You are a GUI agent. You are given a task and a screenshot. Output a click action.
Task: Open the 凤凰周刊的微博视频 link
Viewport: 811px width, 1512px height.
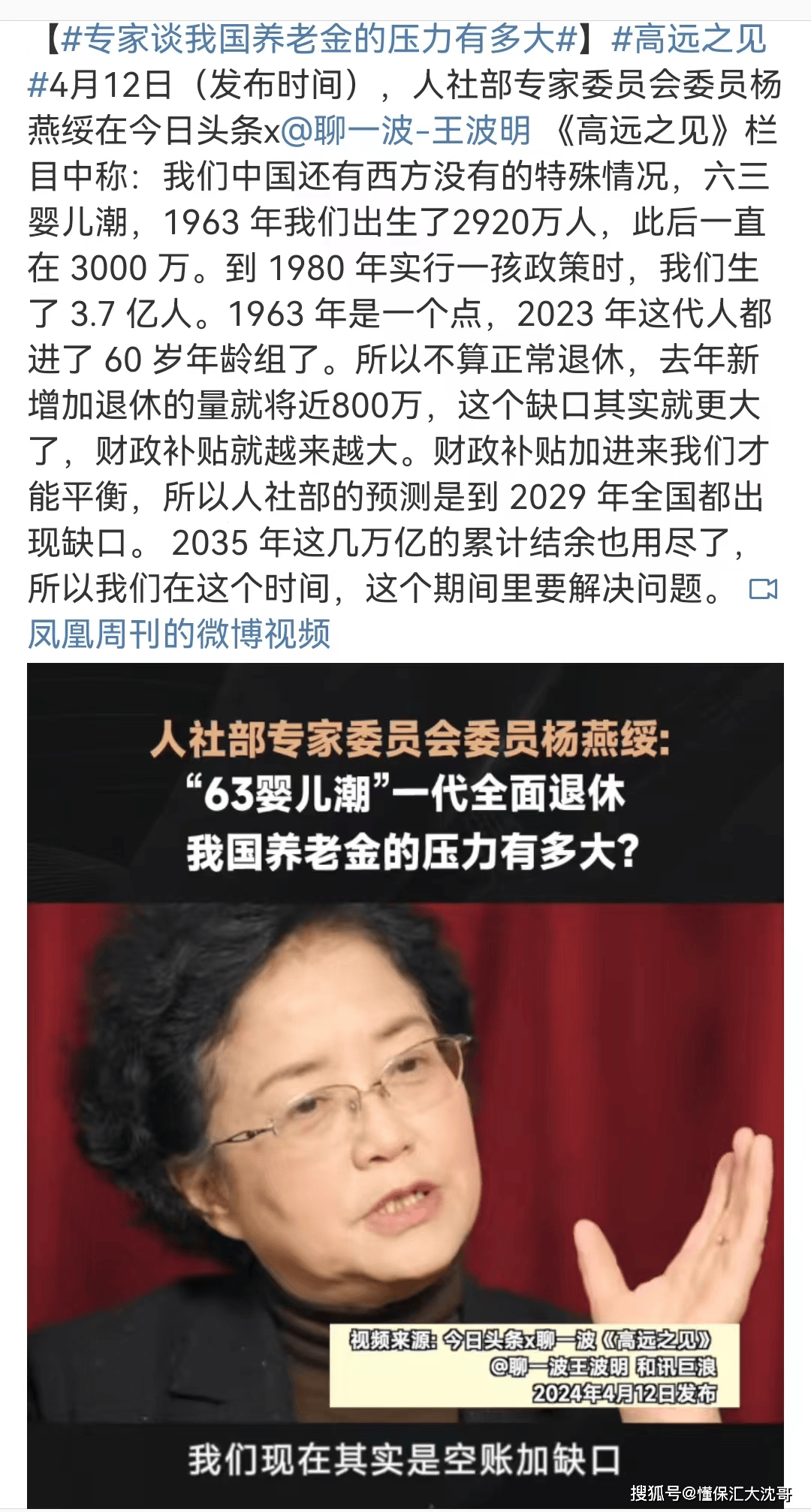(179, 634)
